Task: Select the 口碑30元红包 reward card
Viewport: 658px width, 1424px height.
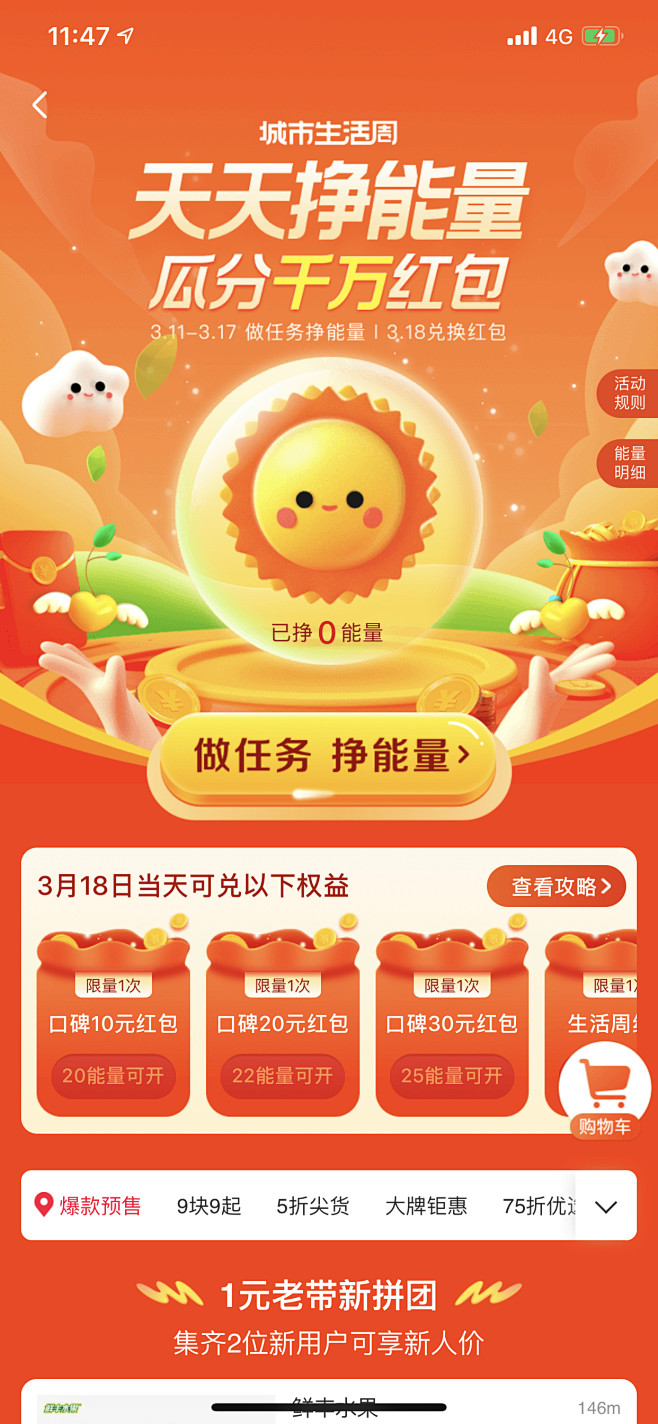Action: point(452,1024)
